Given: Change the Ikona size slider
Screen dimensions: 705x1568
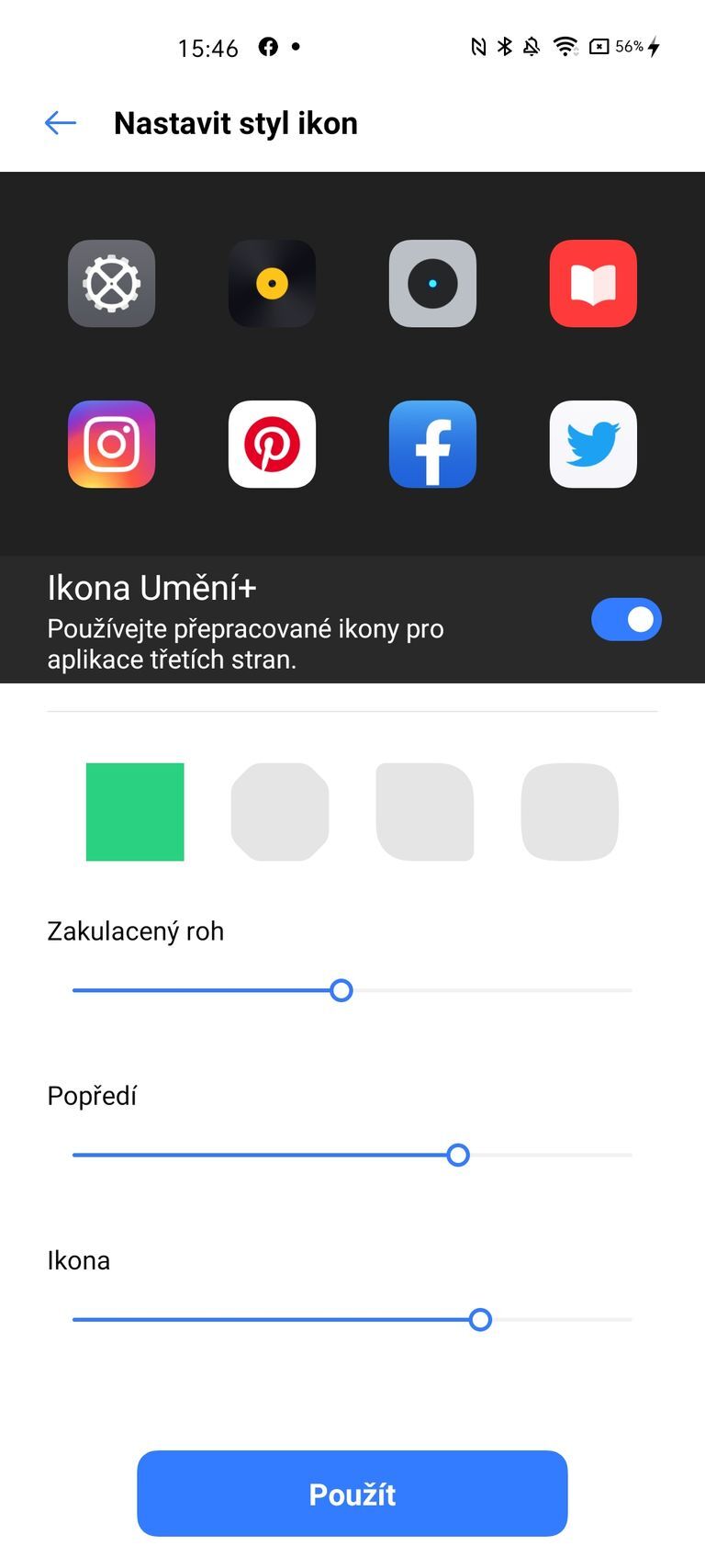Looking at the screenshot, I should click(480, 1320).
